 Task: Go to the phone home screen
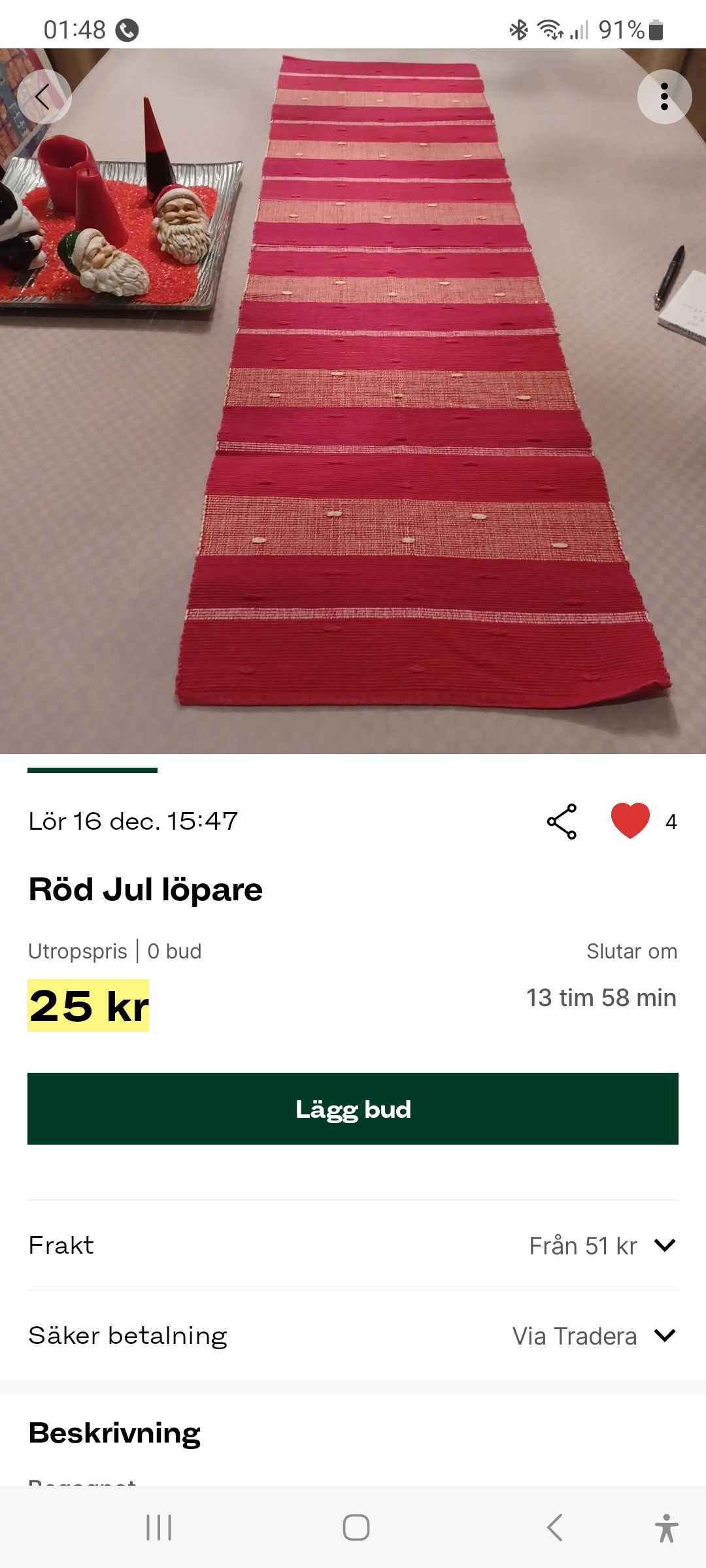(356, 1527)
